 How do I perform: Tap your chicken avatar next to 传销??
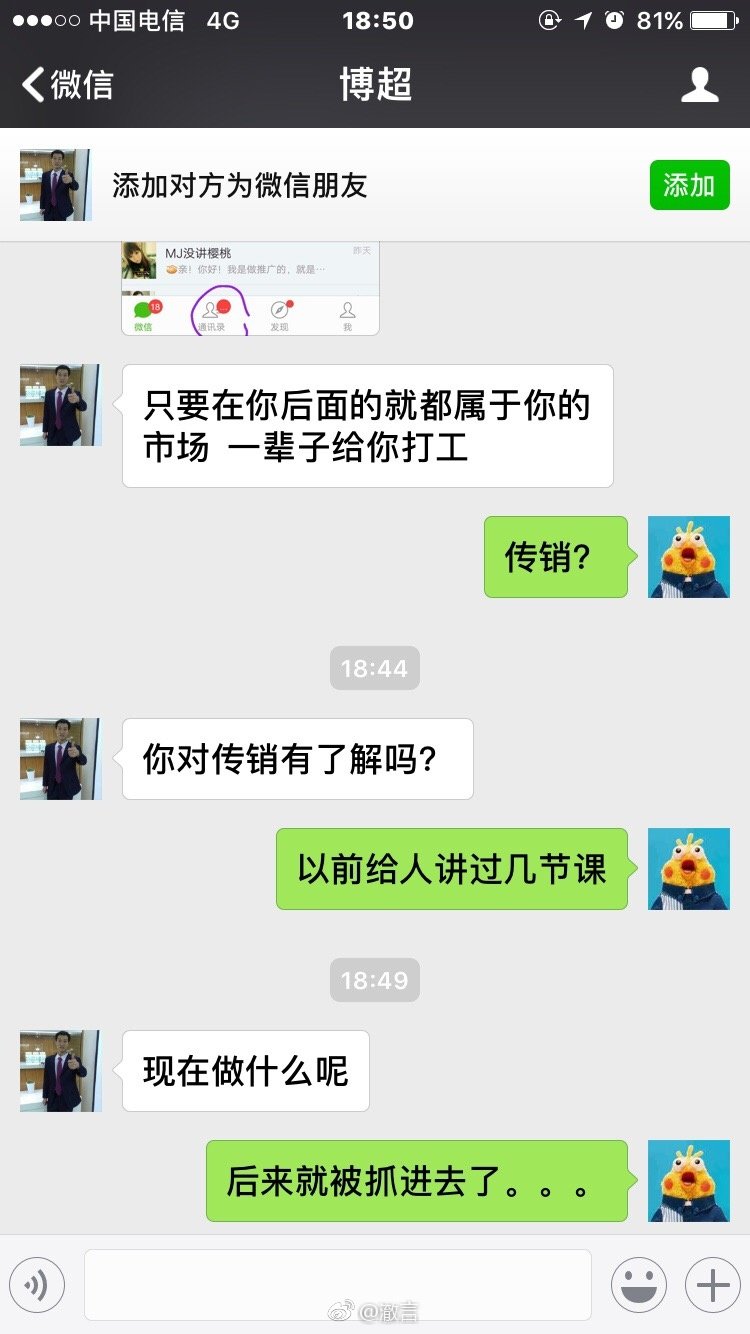[x=689, y=557]
